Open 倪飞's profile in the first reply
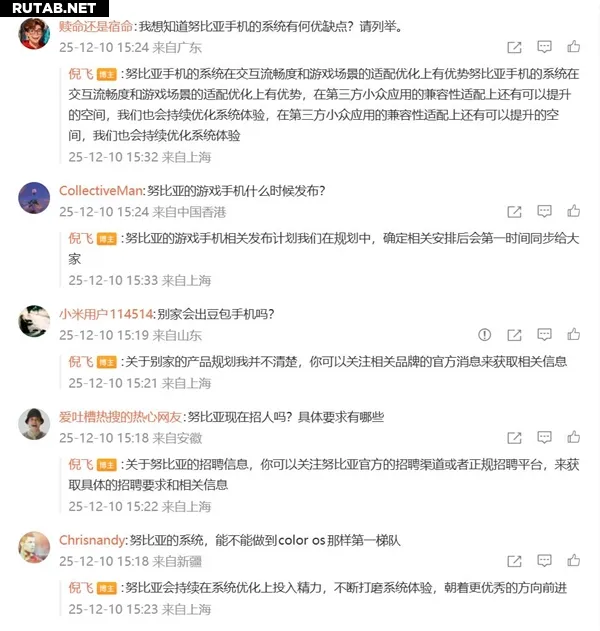600x631 pixels. (x=80, y=73)
